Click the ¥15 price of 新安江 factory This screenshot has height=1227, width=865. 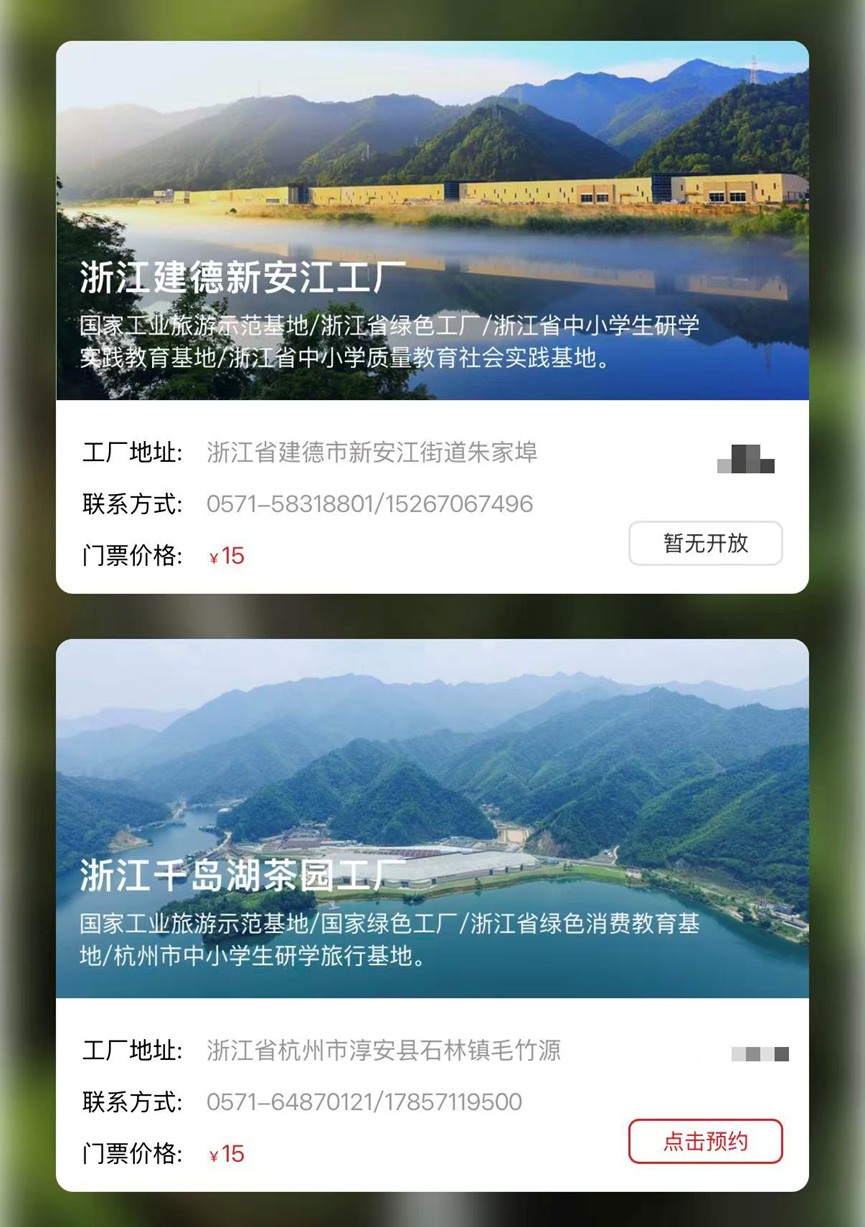coord(226,553)
